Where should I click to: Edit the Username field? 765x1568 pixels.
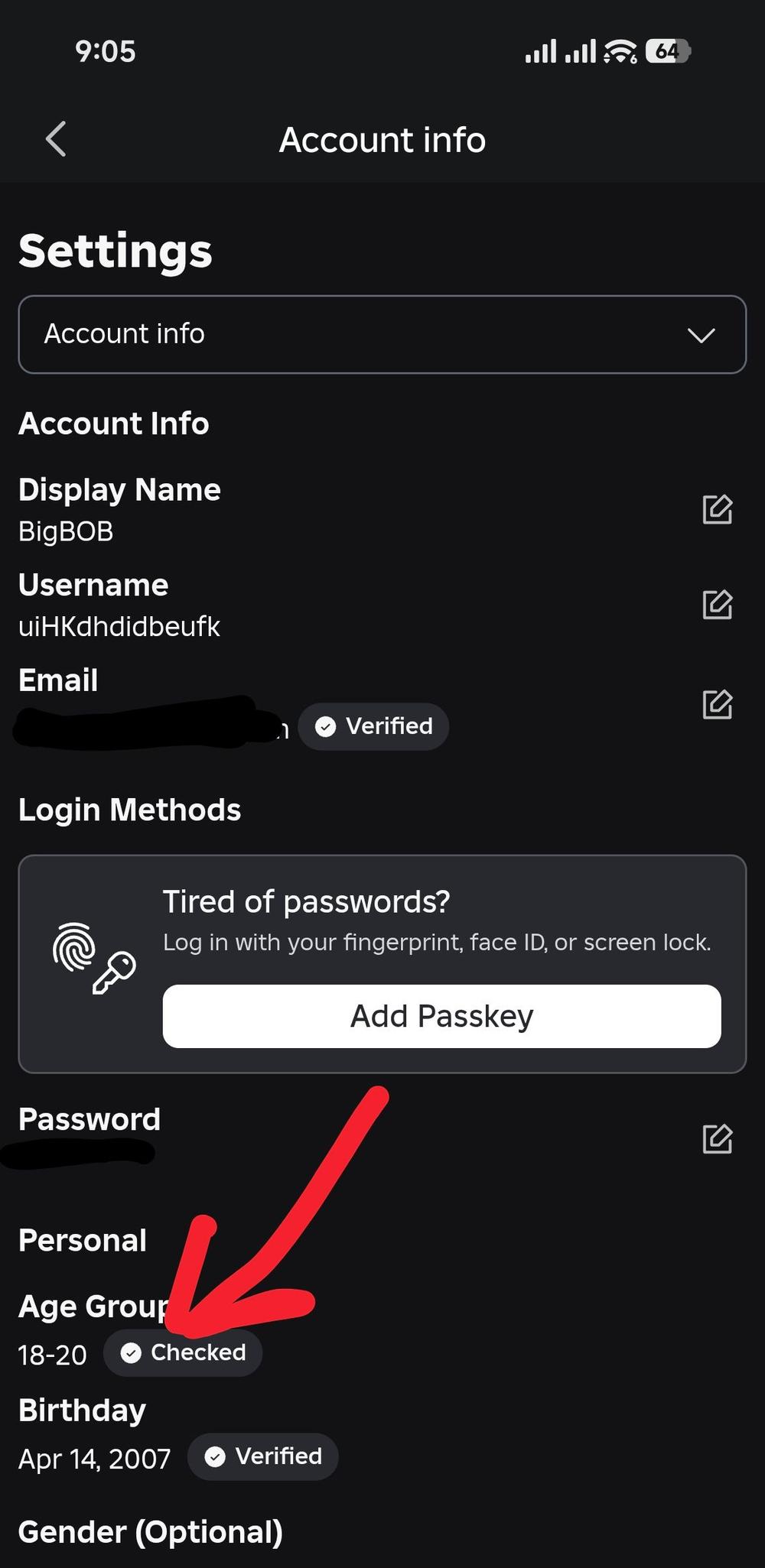coord(717,604)
